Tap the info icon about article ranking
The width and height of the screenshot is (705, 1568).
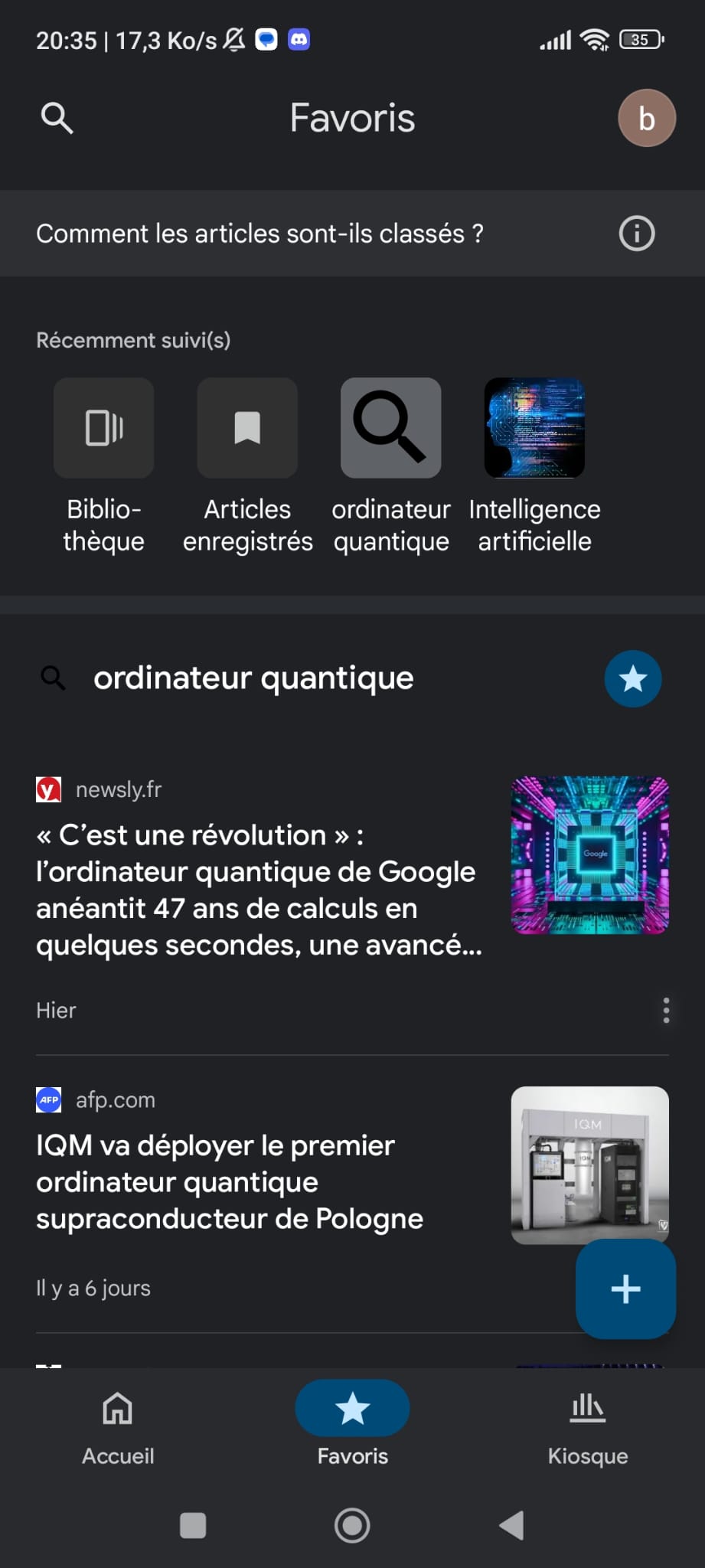[636, 234]
